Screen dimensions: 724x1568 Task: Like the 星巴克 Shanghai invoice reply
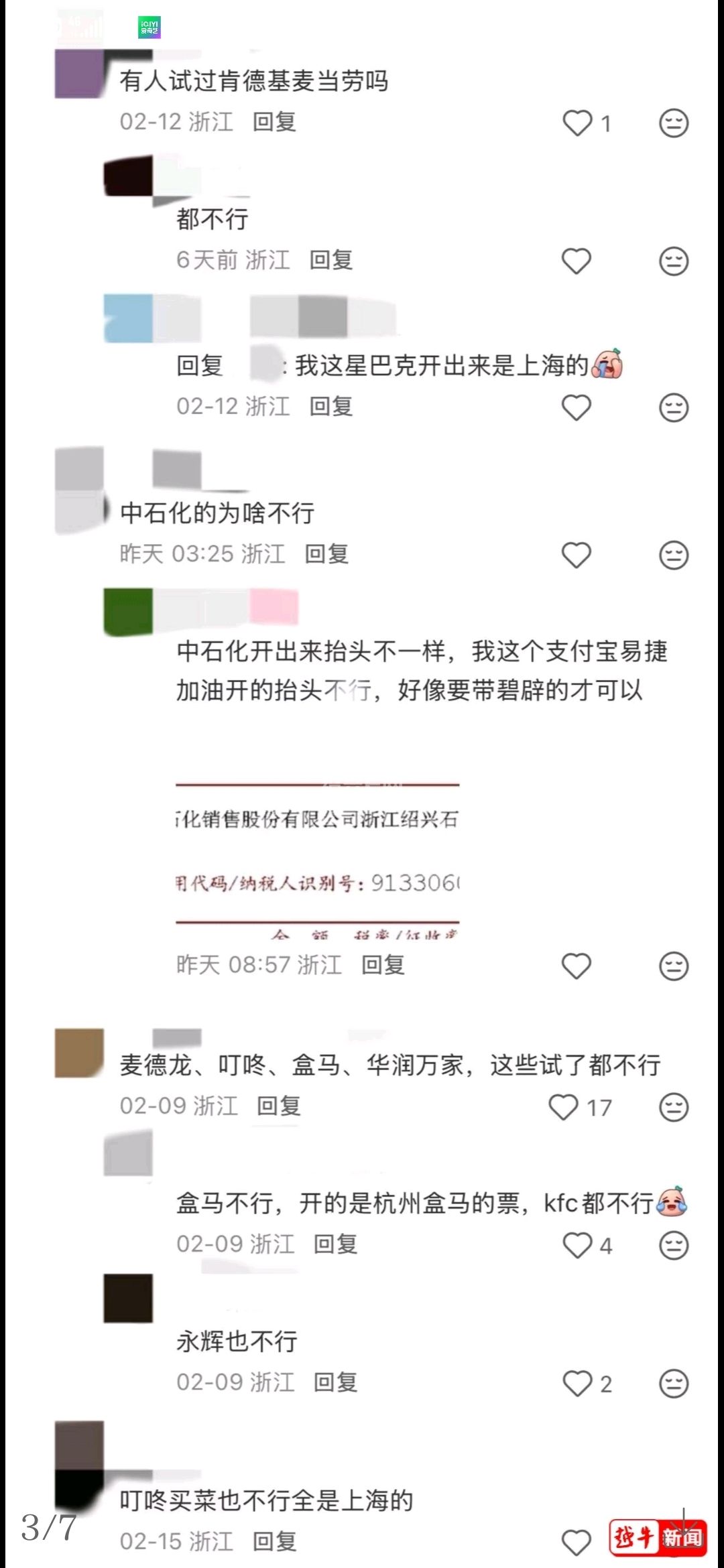(x=576, y=407)
